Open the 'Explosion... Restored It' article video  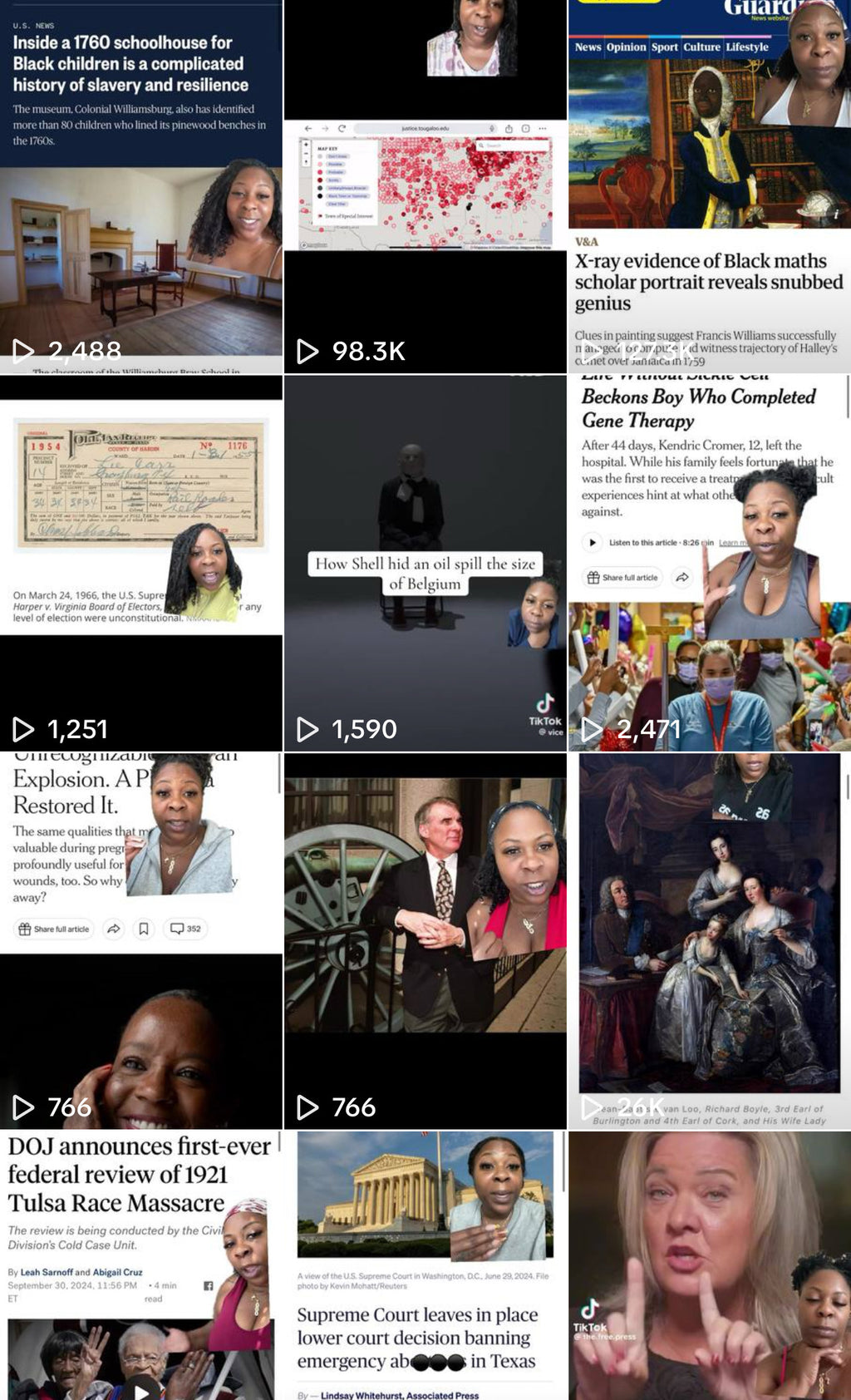[x=140, y=941]
